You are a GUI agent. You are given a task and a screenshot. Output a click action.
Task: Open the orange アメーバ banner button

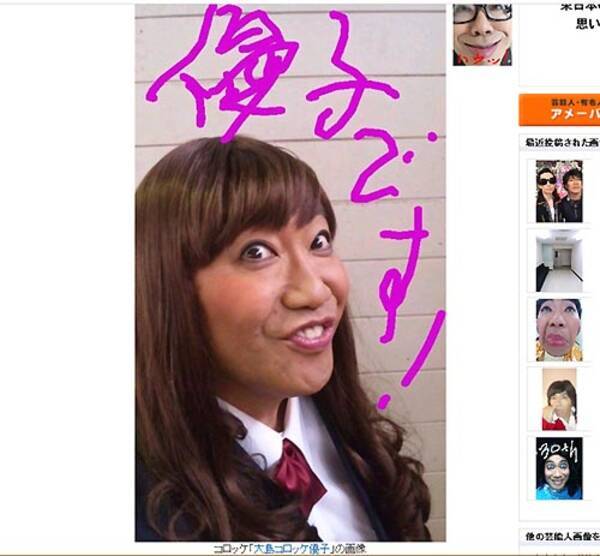559,109
